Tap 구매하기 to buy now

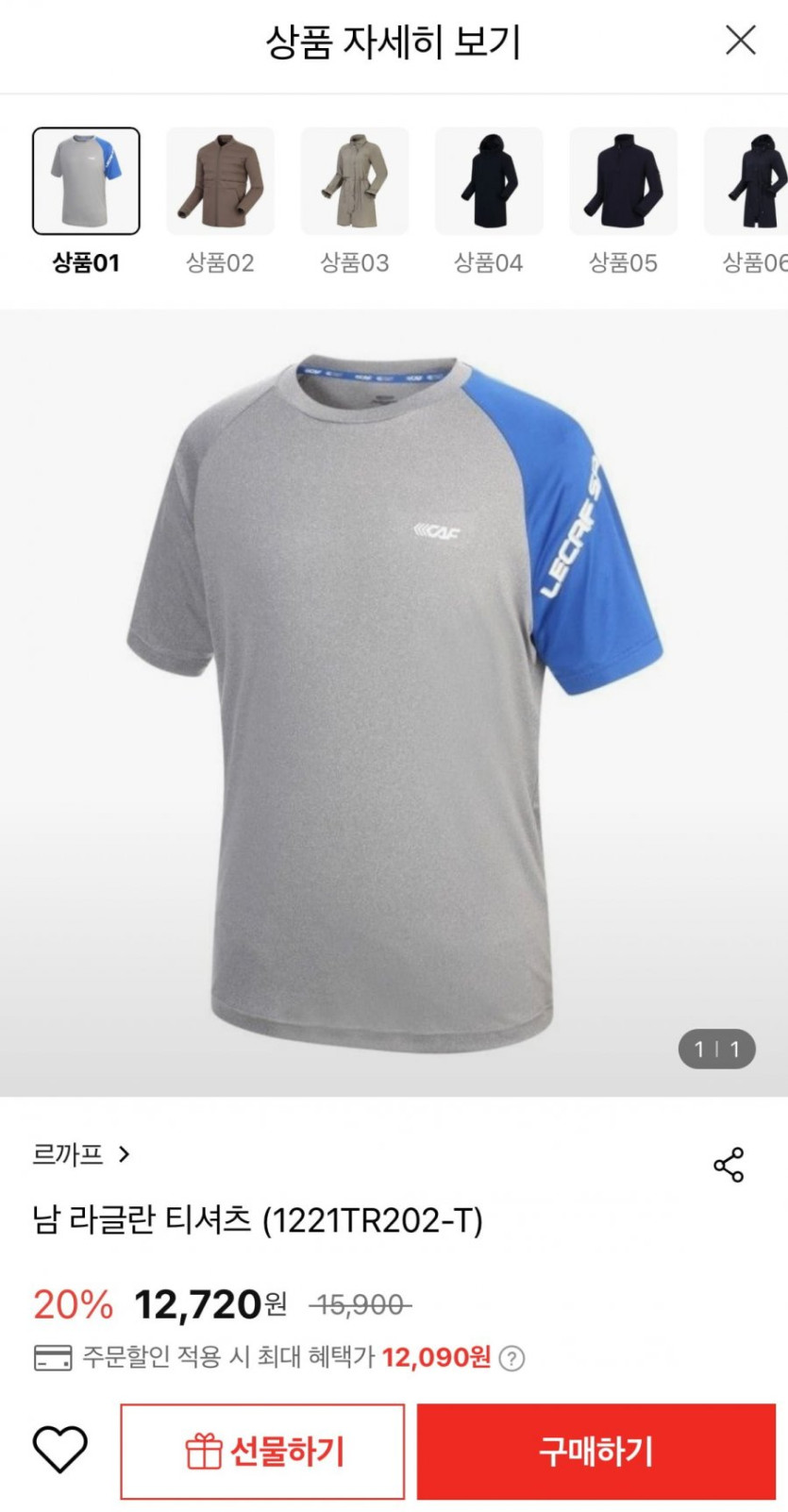pos(595,1452)
